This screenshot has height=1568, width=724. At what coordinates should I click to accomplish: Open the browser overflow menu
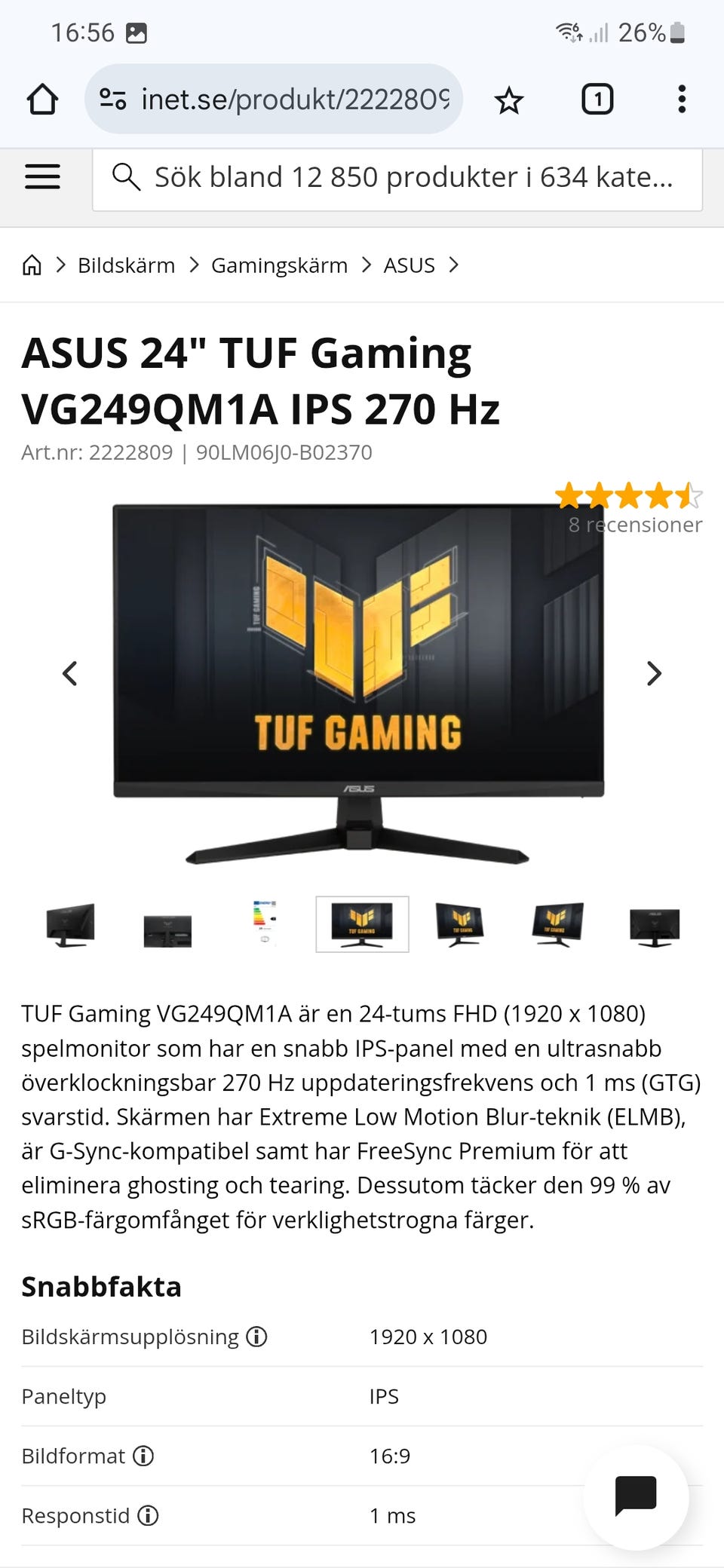point(682,100)
